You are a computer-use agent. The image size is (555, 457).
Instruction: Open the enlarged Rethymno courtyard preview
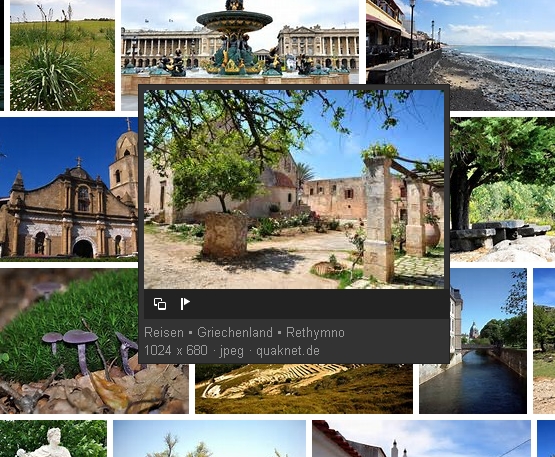point(294,189)
